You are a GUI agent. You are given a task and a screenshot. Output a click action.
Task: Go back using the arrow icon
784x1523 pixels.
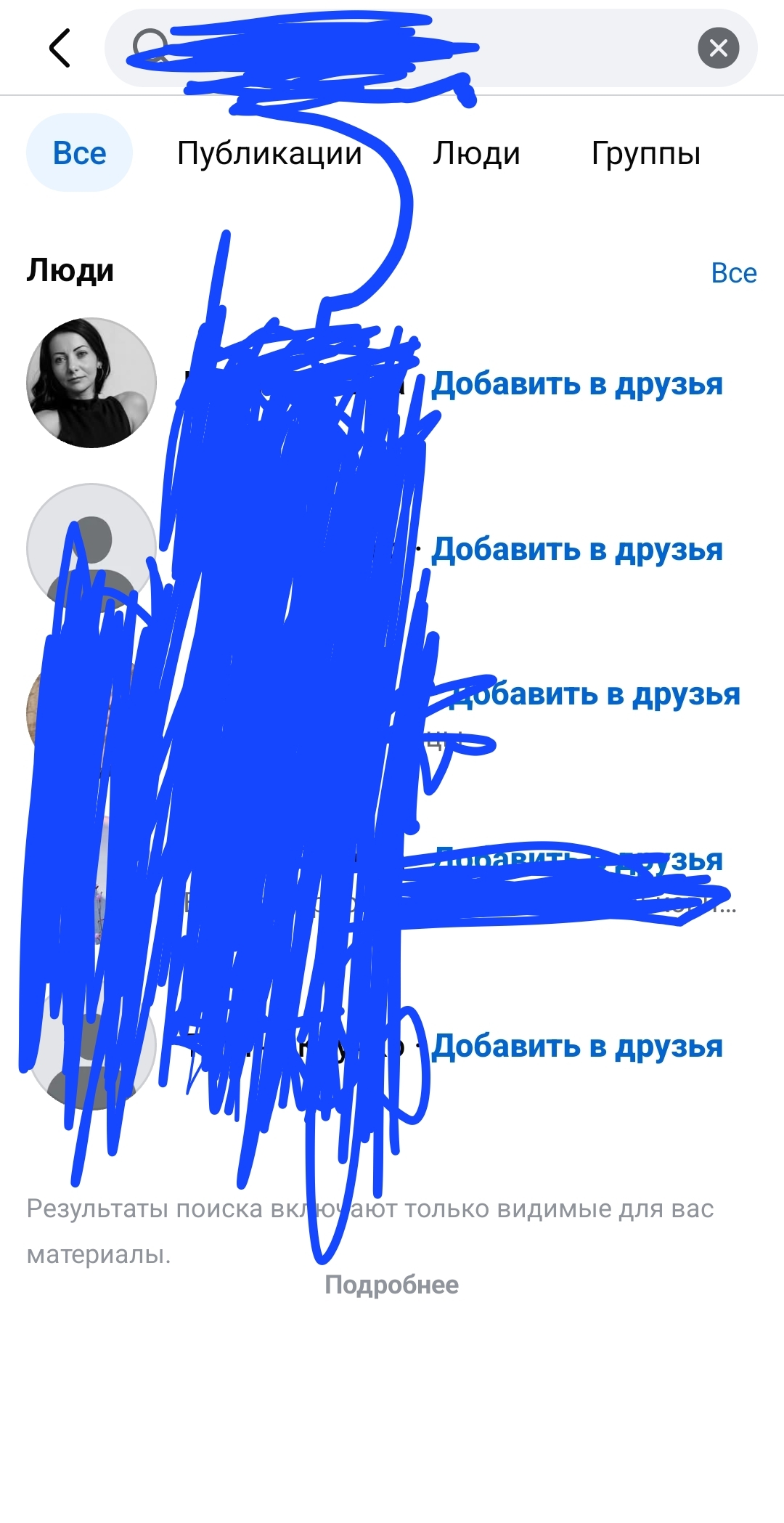60,48
